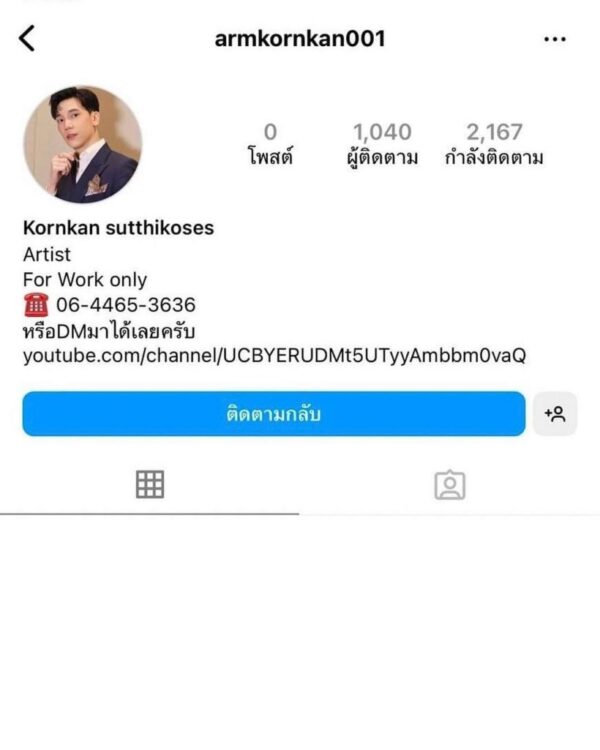Screen dimensions: 600x750
Task: Open the 1,040 followers list
Action: (x=382, y=144)
